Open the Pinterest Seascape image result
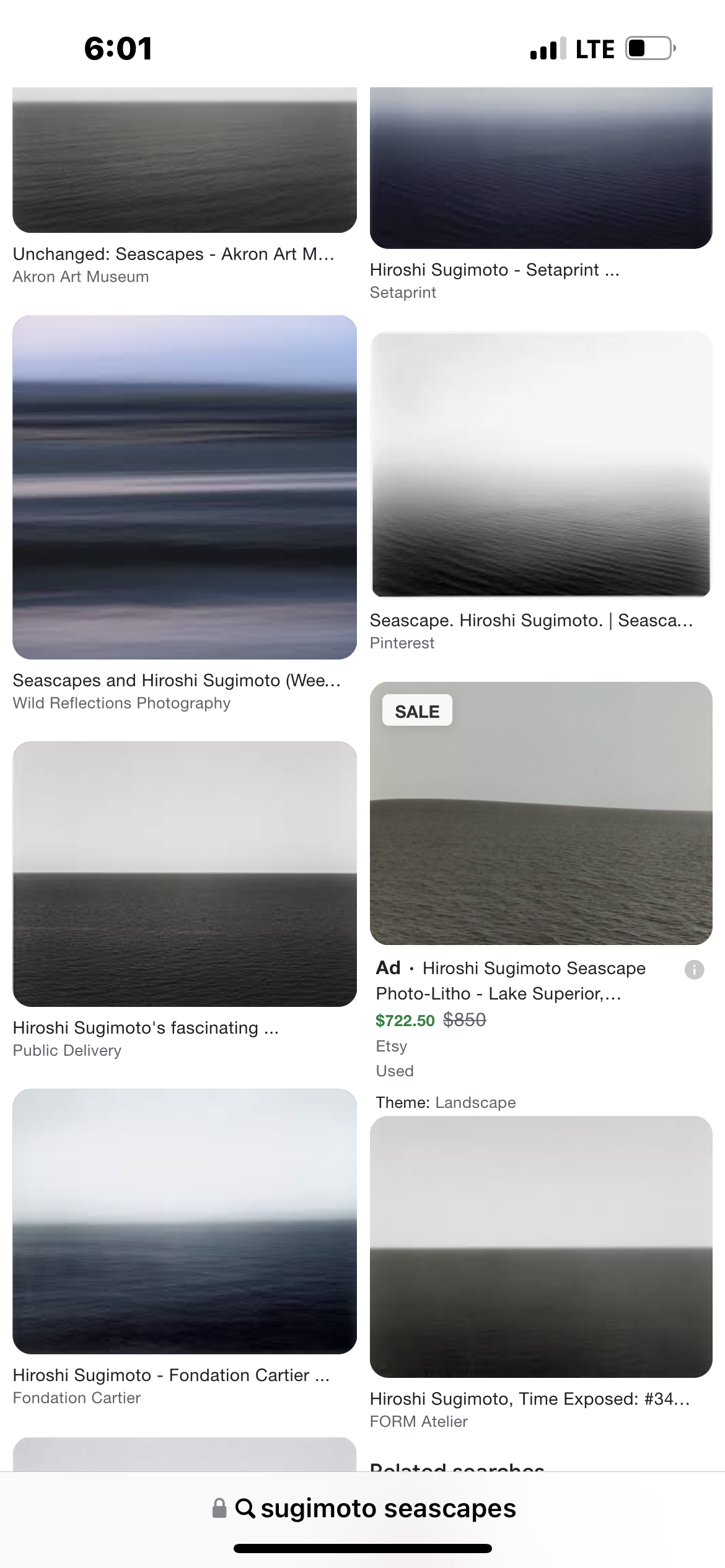The height and width of the screenshot is (1568, 725). pos(540,464)
